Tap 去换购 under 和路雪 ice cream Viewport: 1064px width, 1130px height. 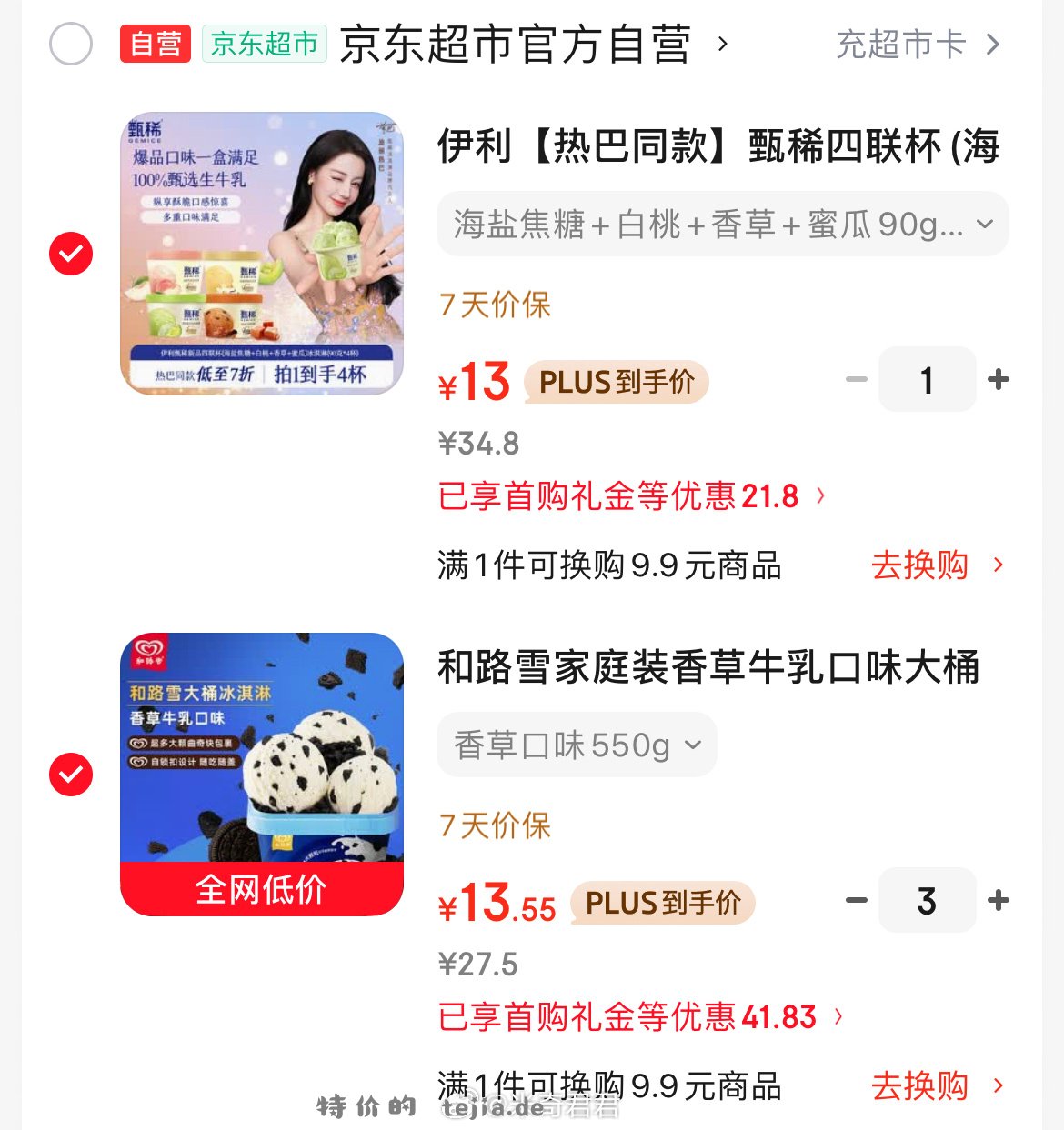(x=937, y=1086)
